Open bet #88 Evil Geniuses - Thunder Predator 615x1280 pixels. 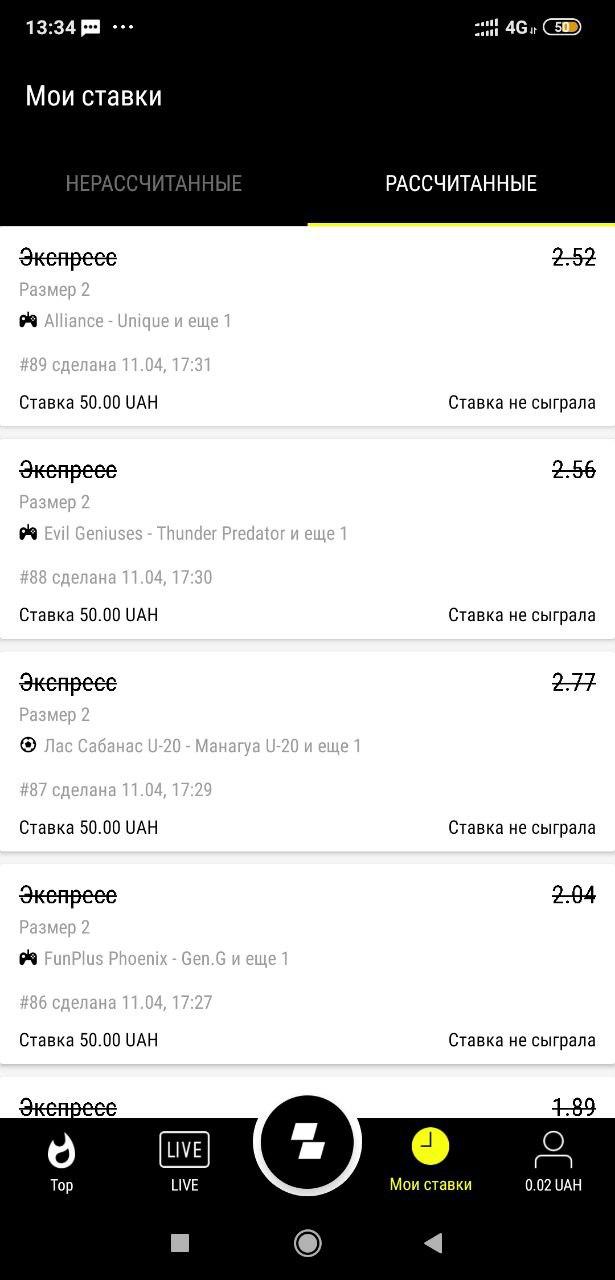coord(307,541)
